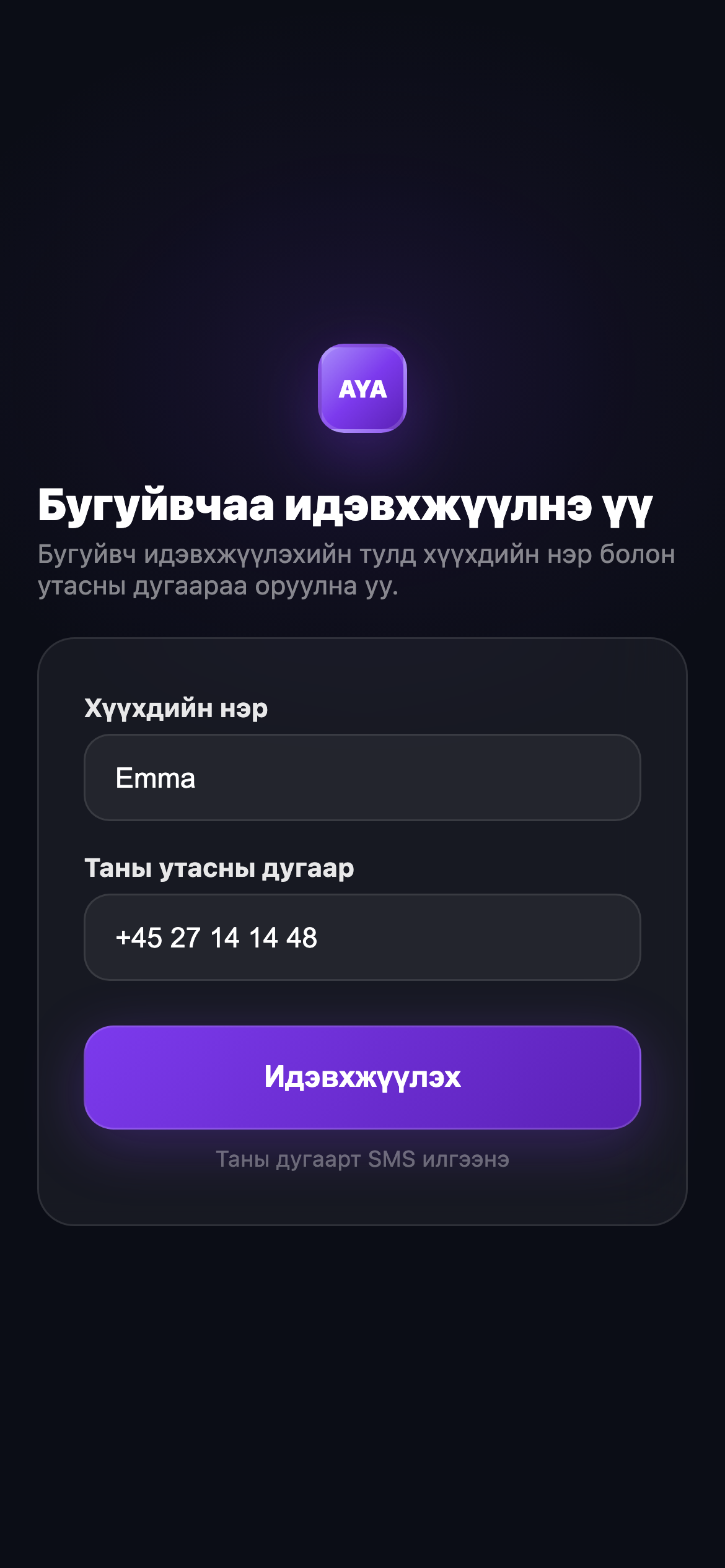Click the instruction text about entering name and number
Image resolution: width=725 pixels, height=1568 pixels.
pos(356,570)
